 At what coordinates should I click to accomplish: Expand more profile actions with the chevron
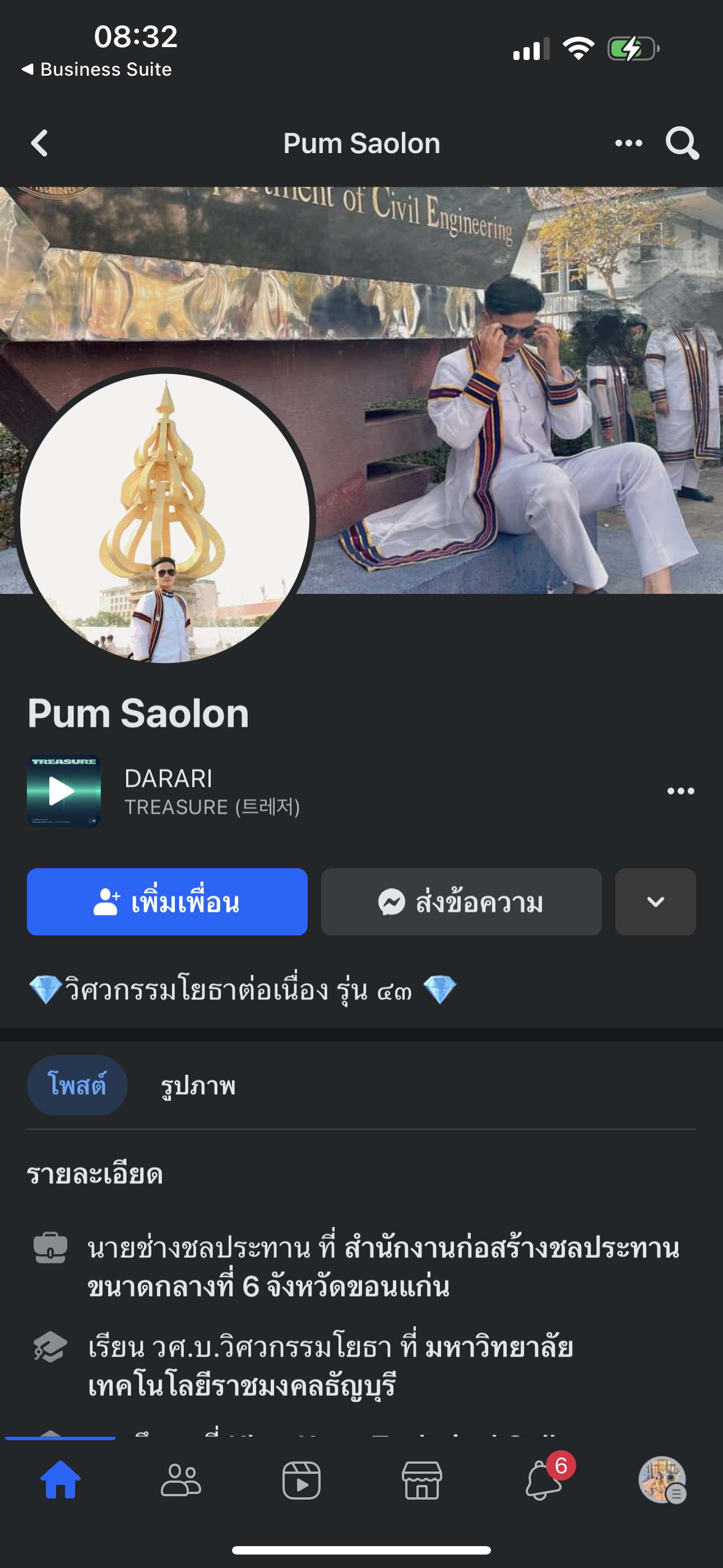click(x=655, y=901)
